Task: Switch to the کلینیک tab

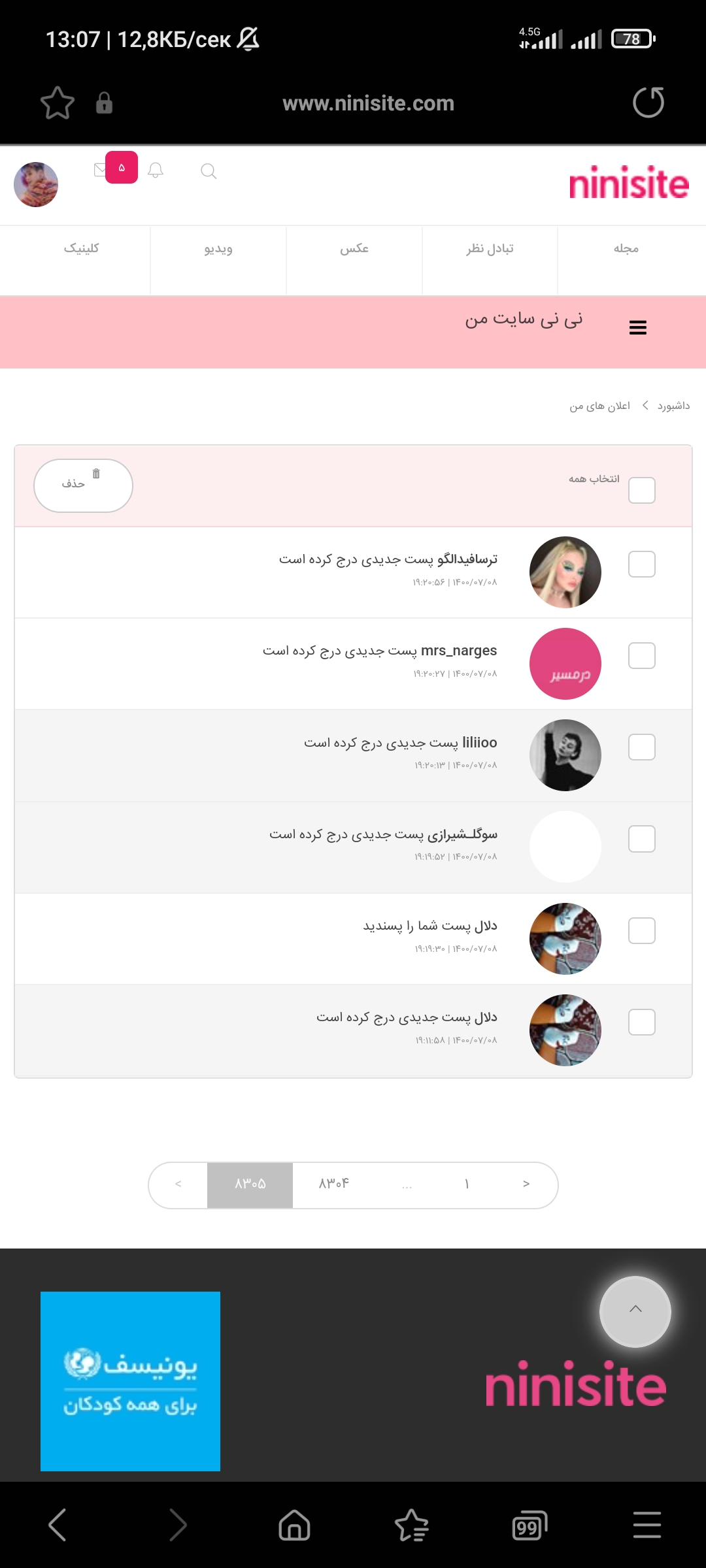Action: [81, 248]
